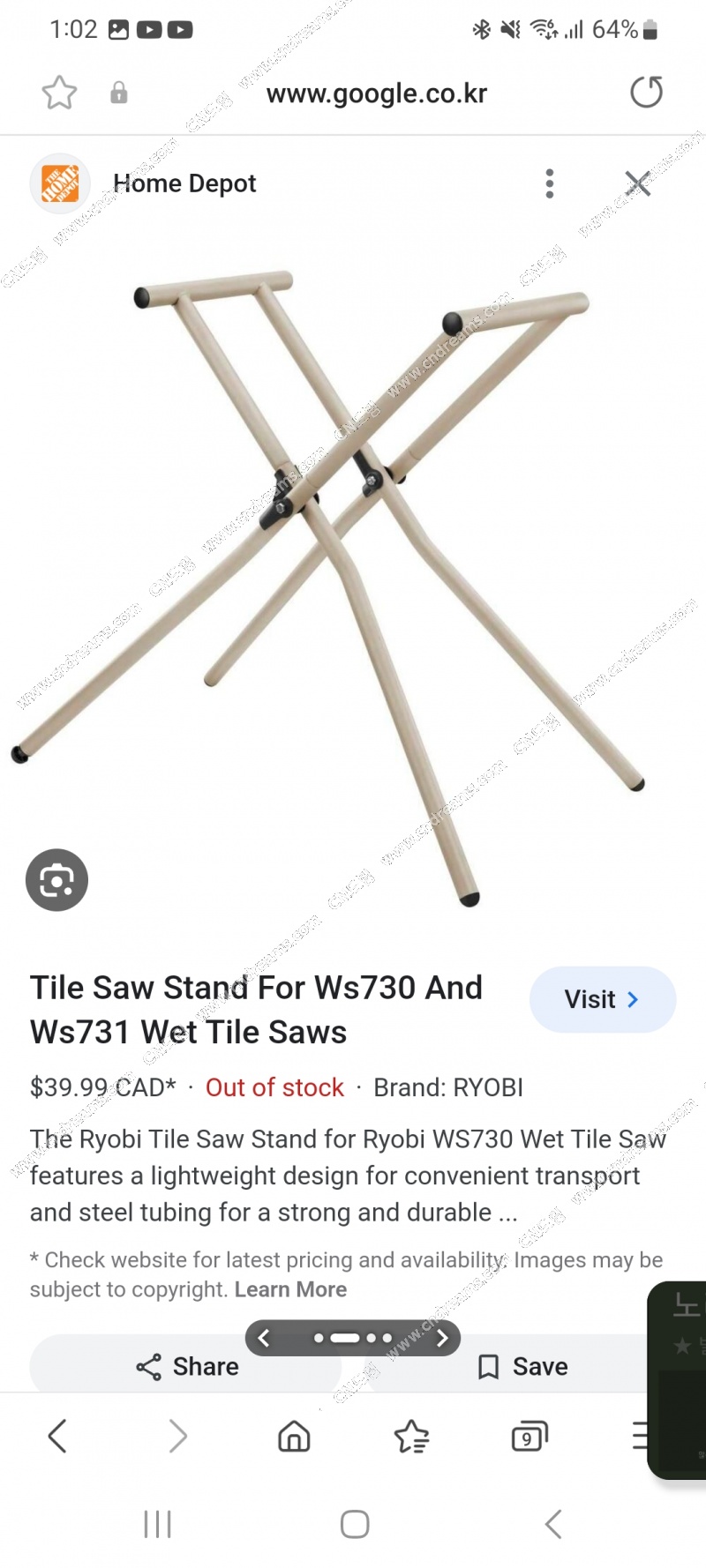
Task: Open the browser tabs view showing 9
Action: click(x=529, y=1437)
